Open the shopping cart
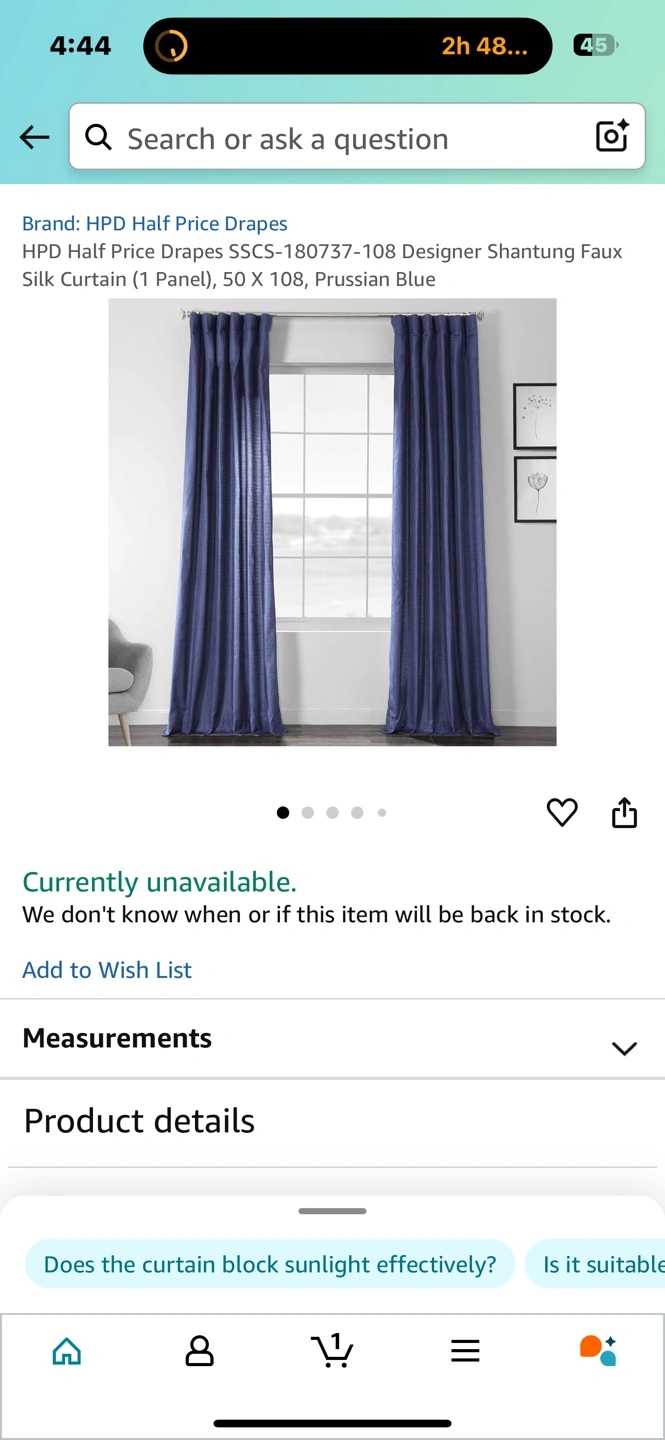Viewport: 665px width, 1440px height. point(332,1351)
